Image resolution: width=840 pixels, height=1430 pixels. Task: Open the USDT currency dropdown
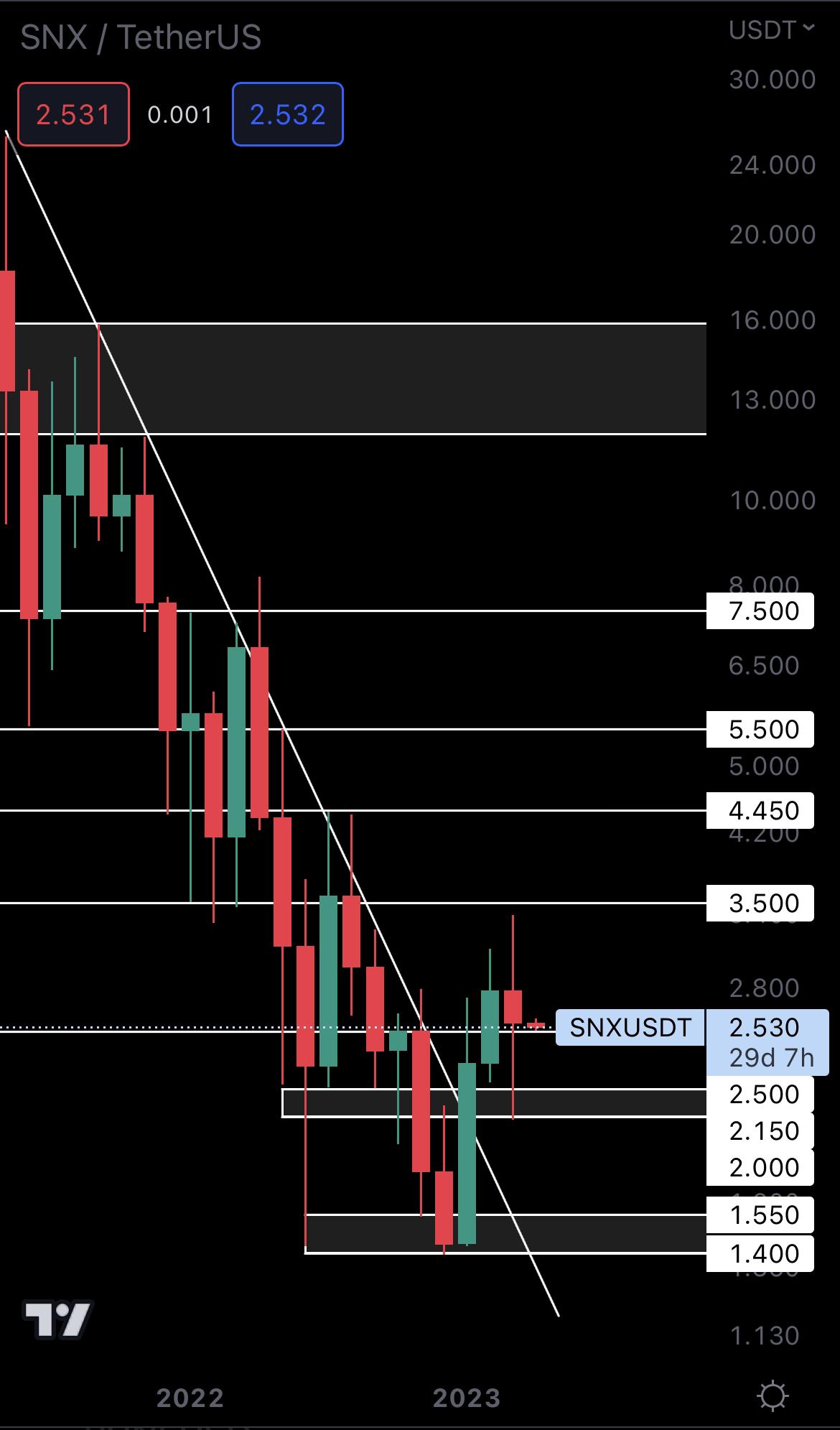[x=771, y=30]
